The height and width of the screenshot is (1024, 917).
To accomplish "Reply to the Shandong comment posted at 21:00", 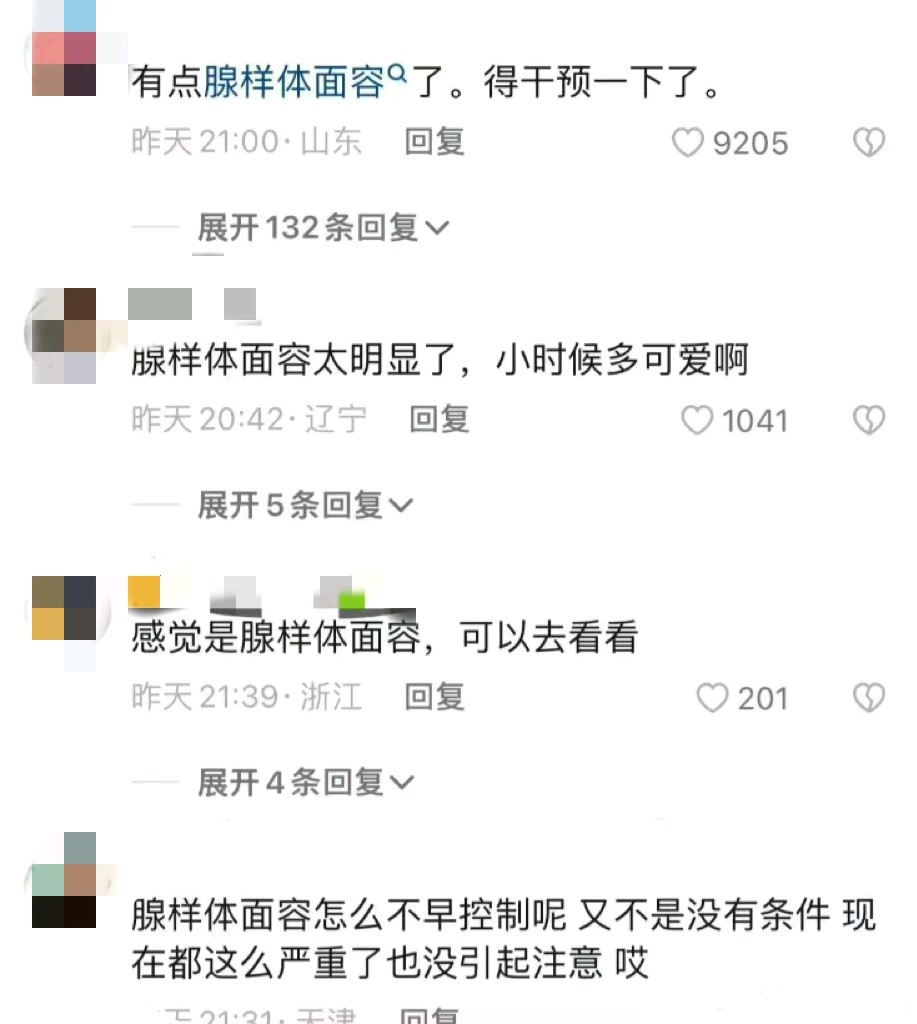I will [x=434, y=142].
